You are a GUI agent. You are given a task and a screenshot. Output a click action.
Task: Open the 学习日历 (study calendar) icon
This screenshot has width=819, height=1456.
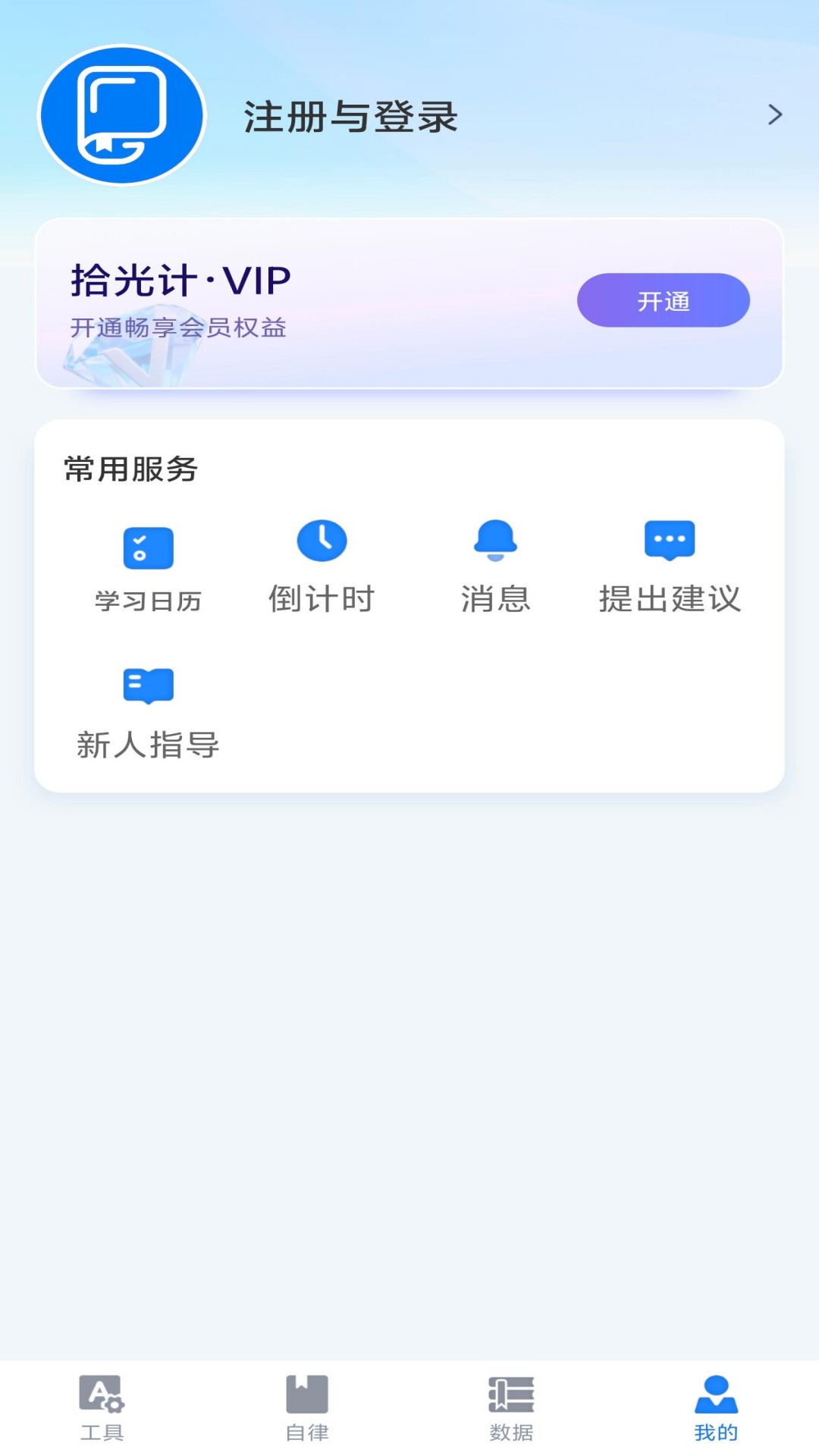[149, 548]
